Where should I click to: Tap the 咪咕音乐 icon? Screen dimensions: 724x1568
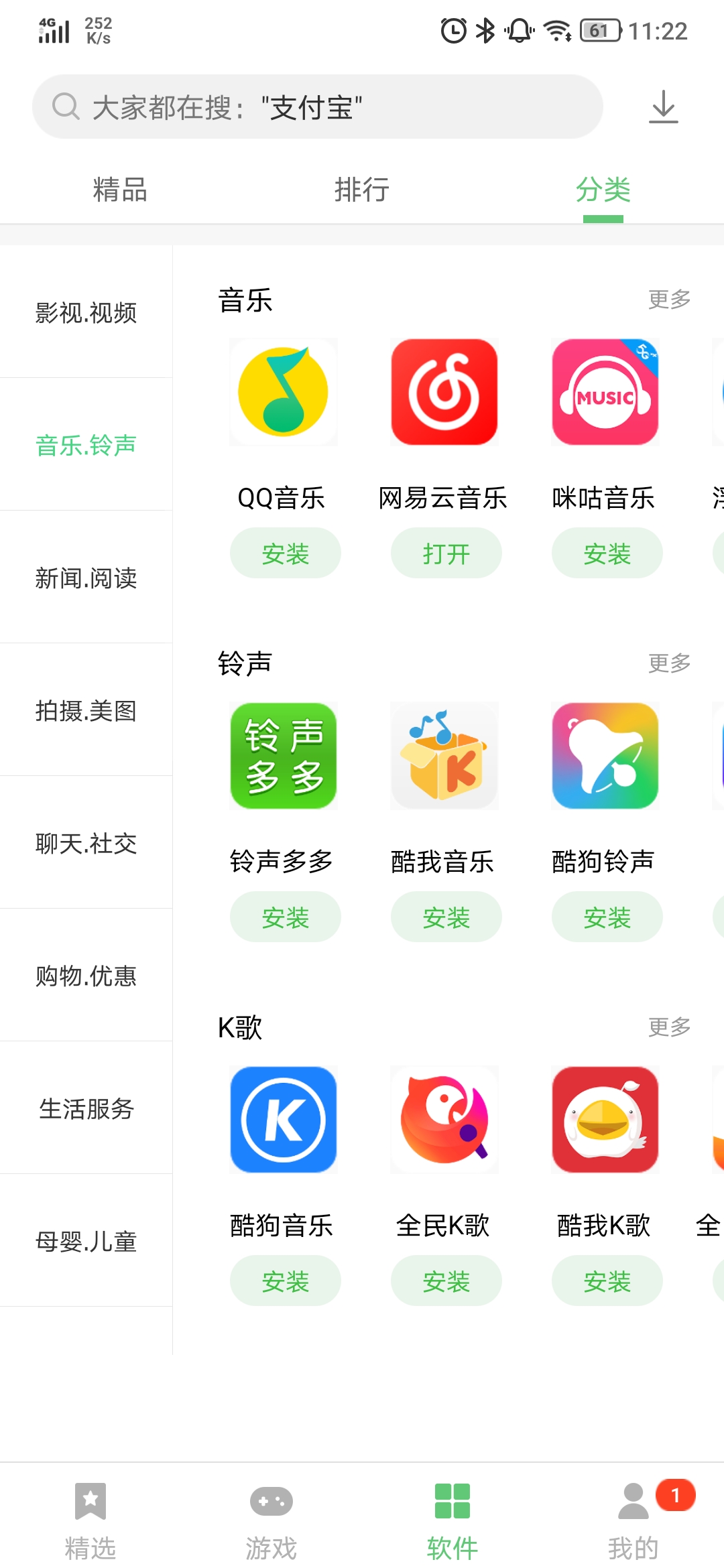pos(605,392)
